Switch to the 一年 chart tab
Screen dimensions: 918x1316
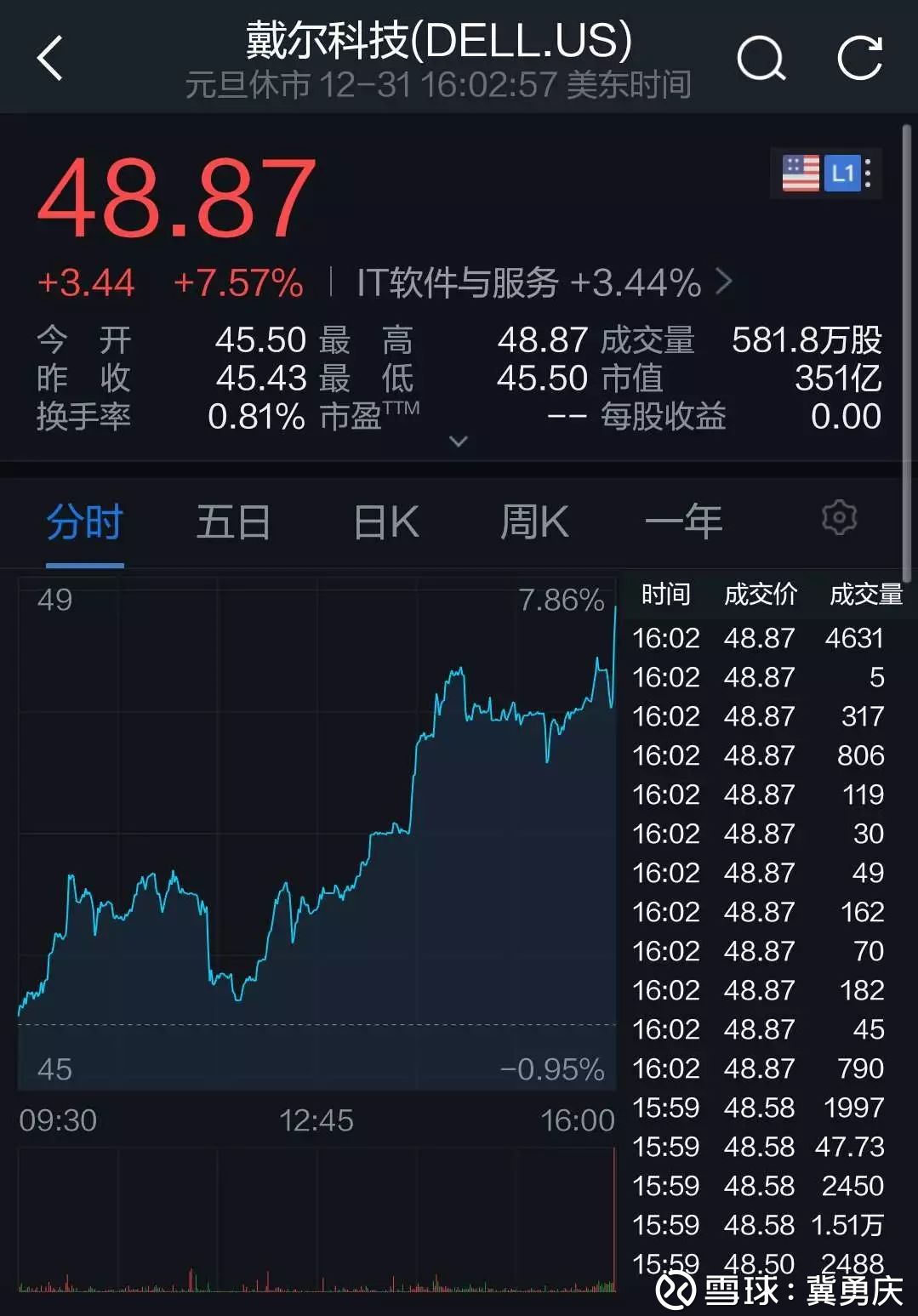pyautogui.click(x=684, y=521)
